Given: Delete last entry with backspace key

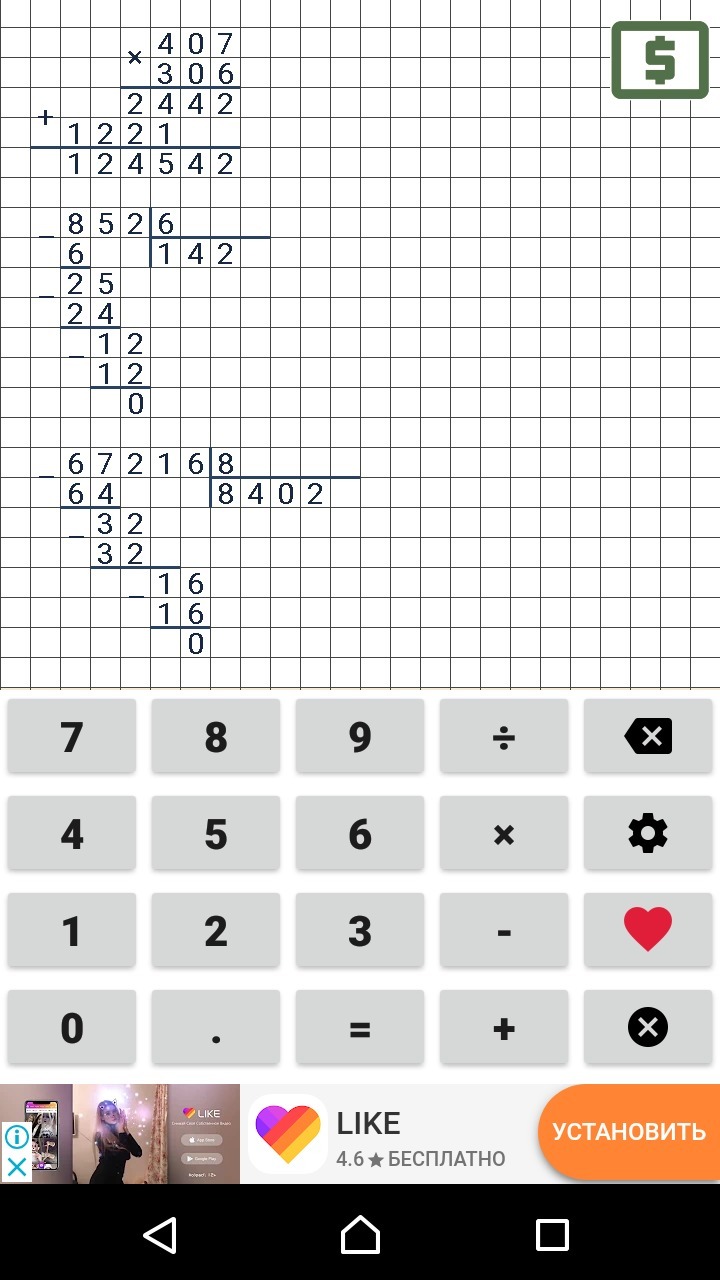Looking at the screenshot, I should (648, 737).
